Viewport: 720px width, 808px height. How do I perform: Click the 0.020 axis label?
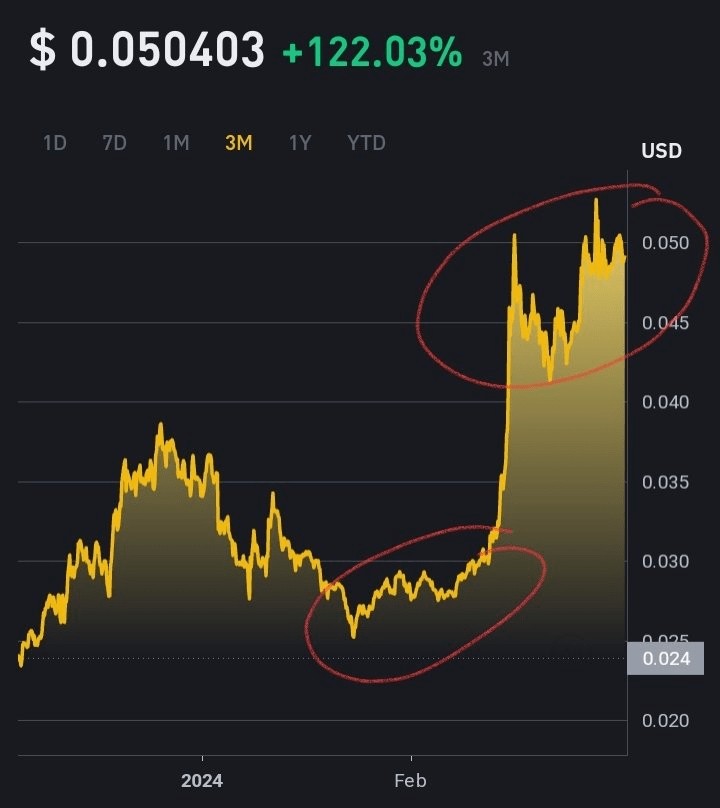pyautogui.click(x=664, y=718)
